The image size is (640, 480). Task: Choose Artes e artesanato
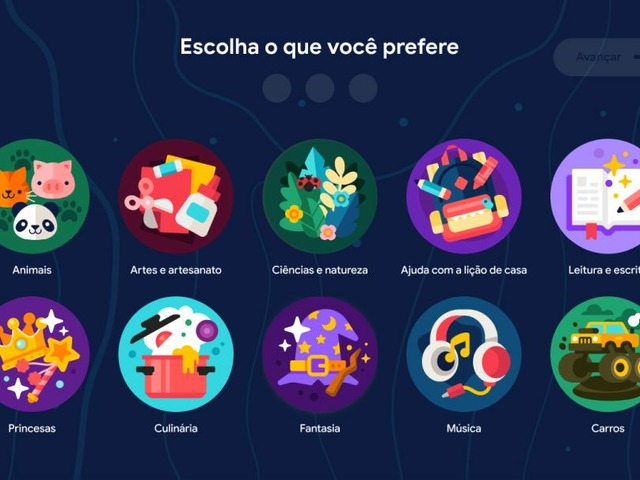176,196
